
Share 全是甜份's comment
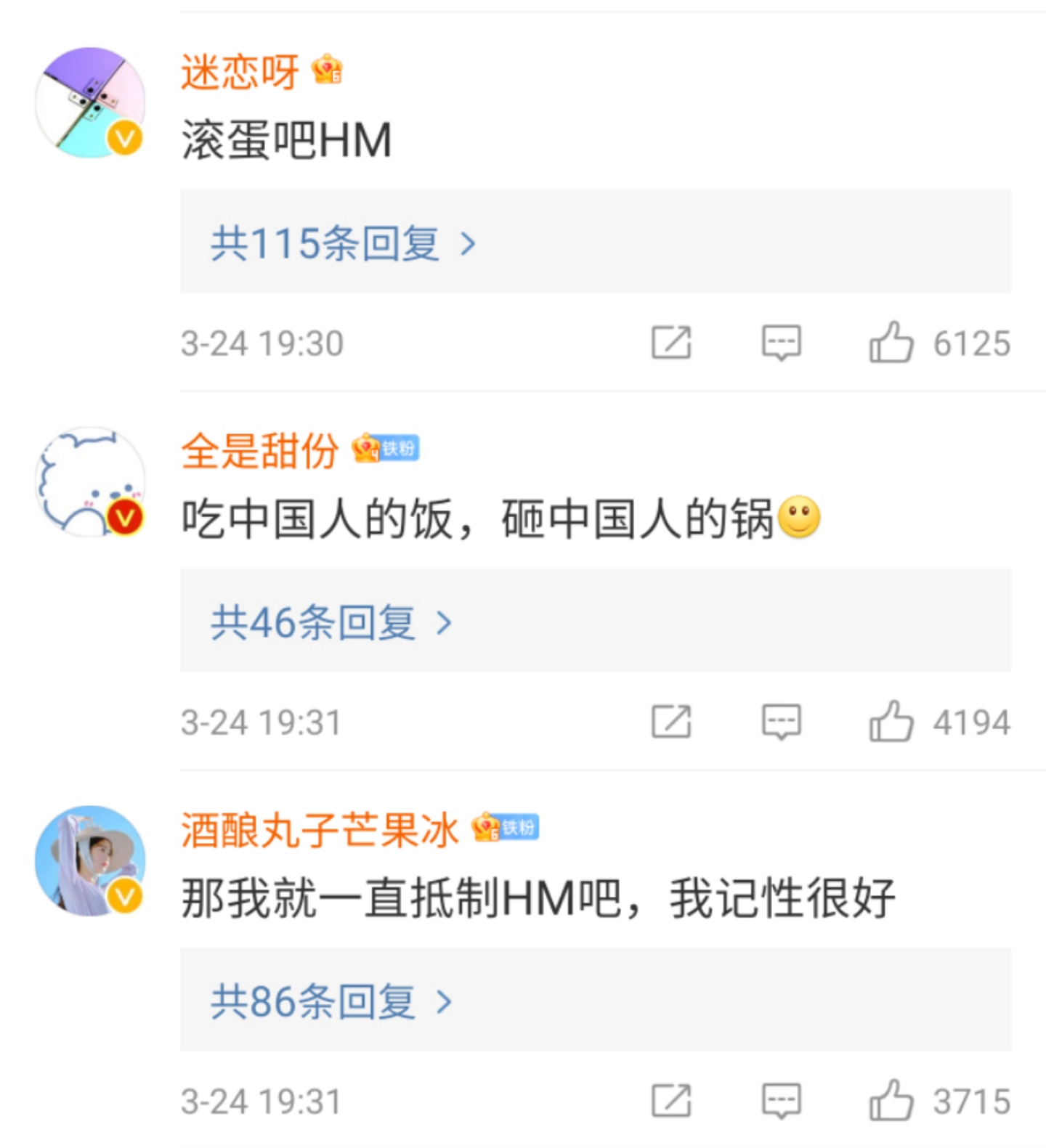[670, 722]
